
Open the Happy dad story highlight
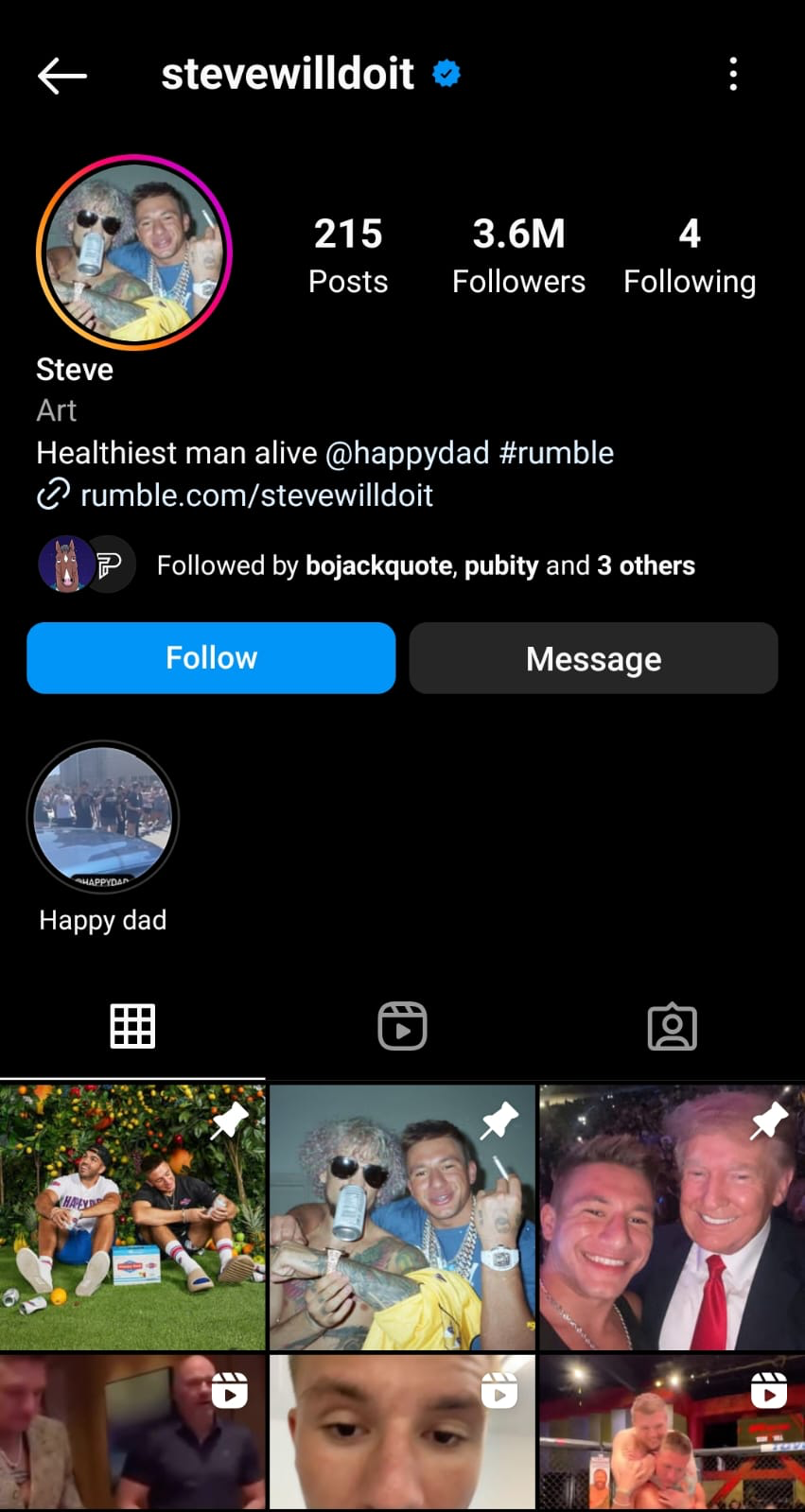coord(103,818)
